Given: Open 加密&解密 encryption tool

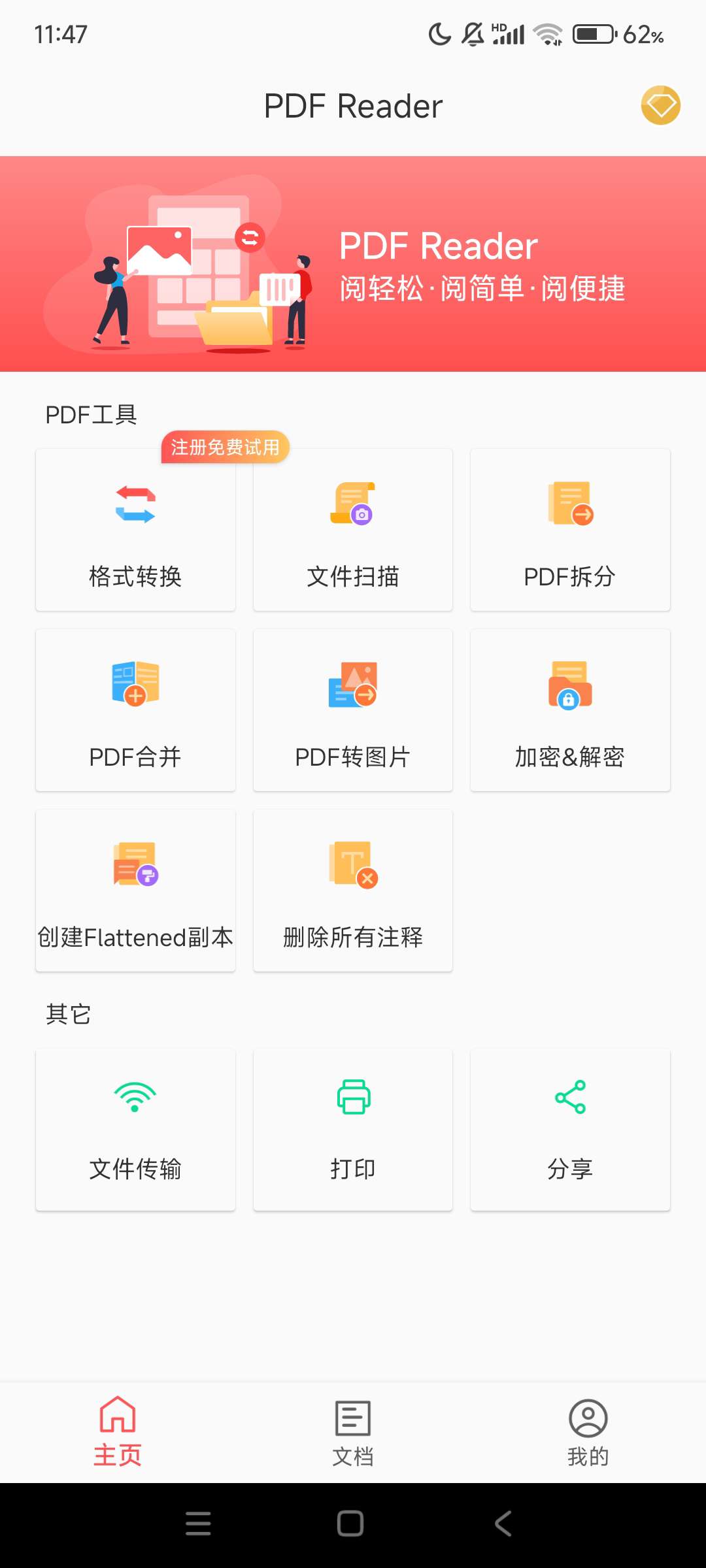Looking at the screenshot, I should click(570, 710).
